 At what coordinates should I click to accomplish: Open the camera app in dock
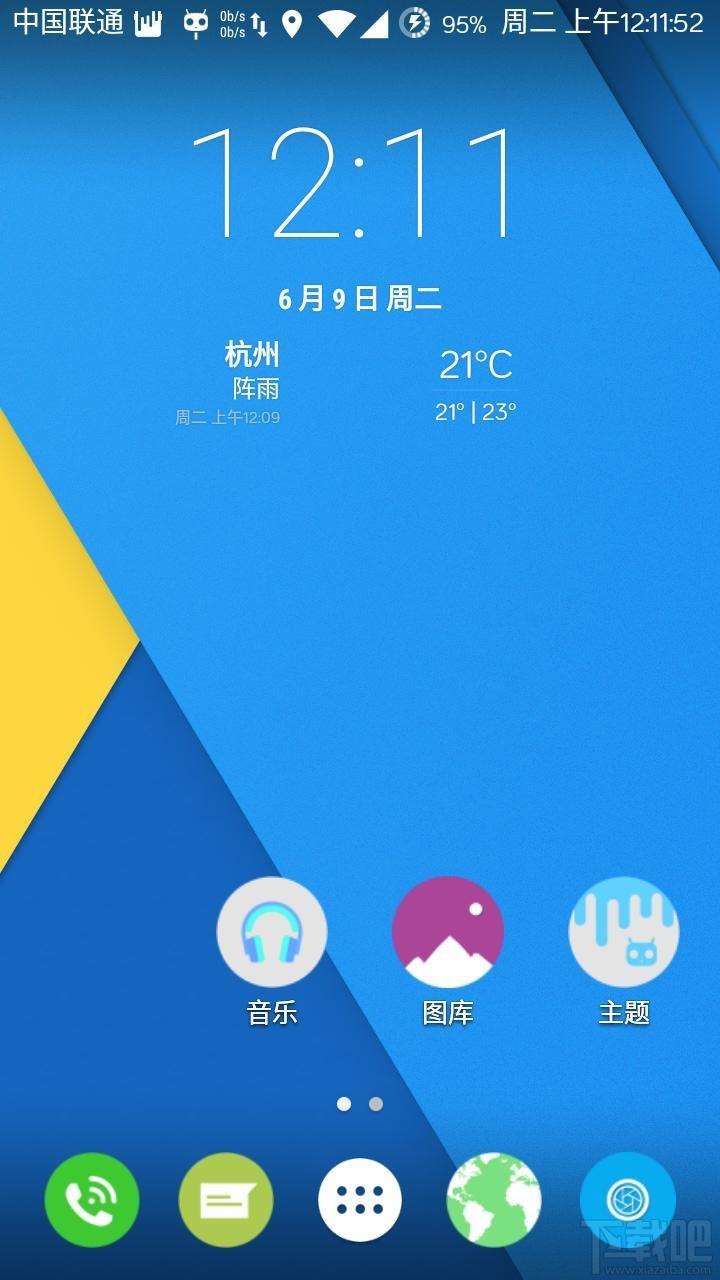tap(628, 1200)
